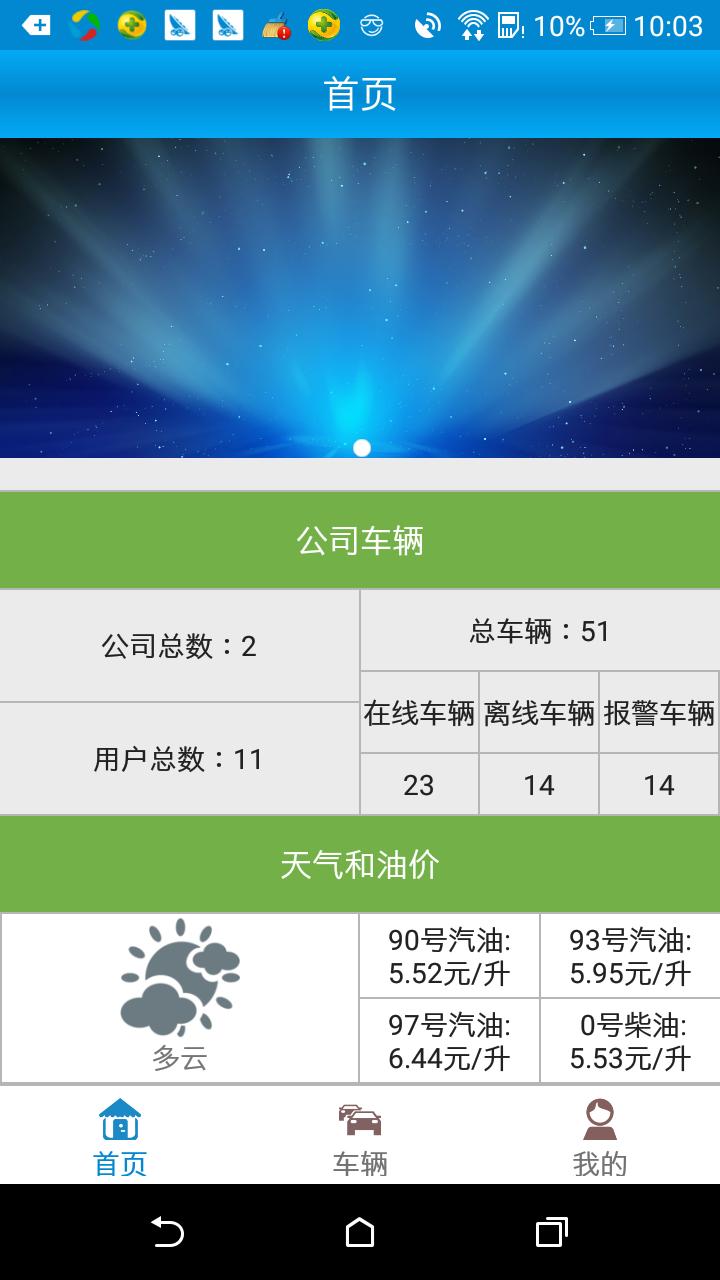The width and height of the screenshot is (720, 1280).
Task: Open the recent apps switcher
Action: (551, 1232)
